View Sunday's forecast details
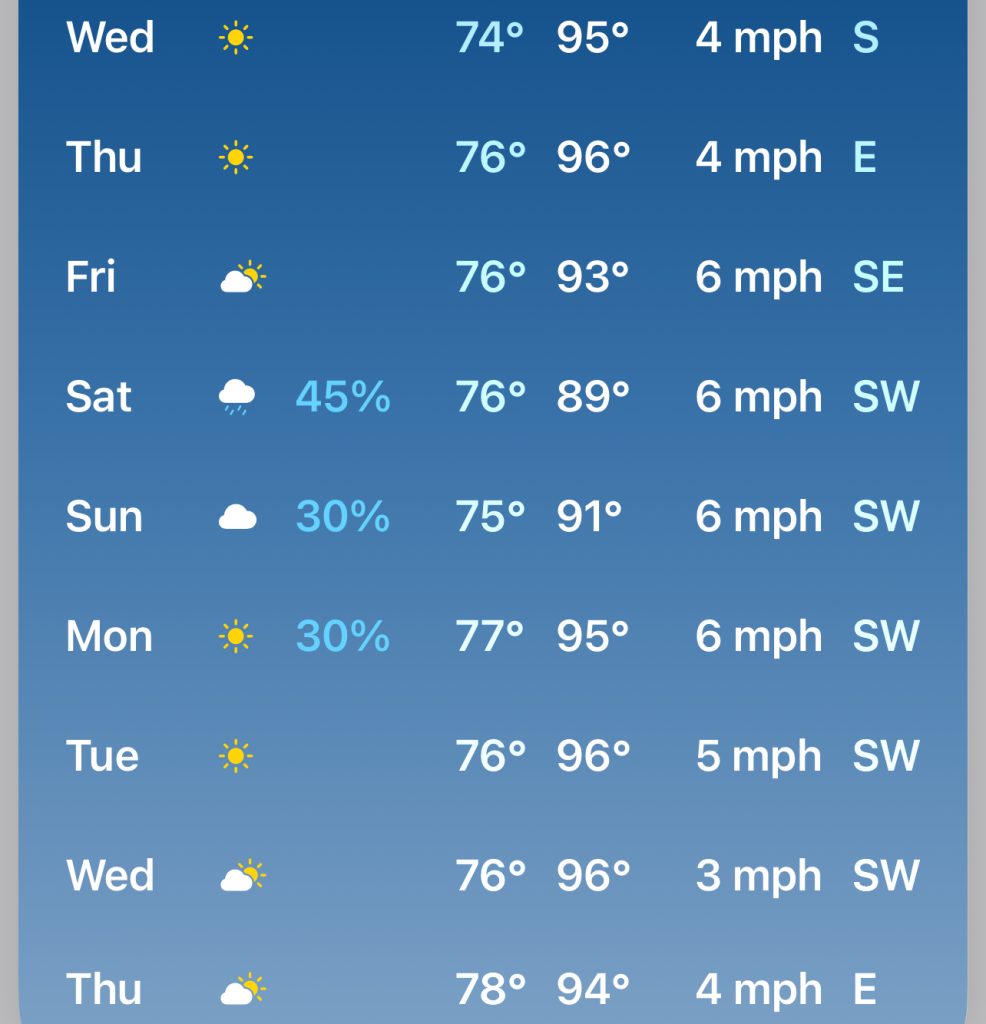 492,517
